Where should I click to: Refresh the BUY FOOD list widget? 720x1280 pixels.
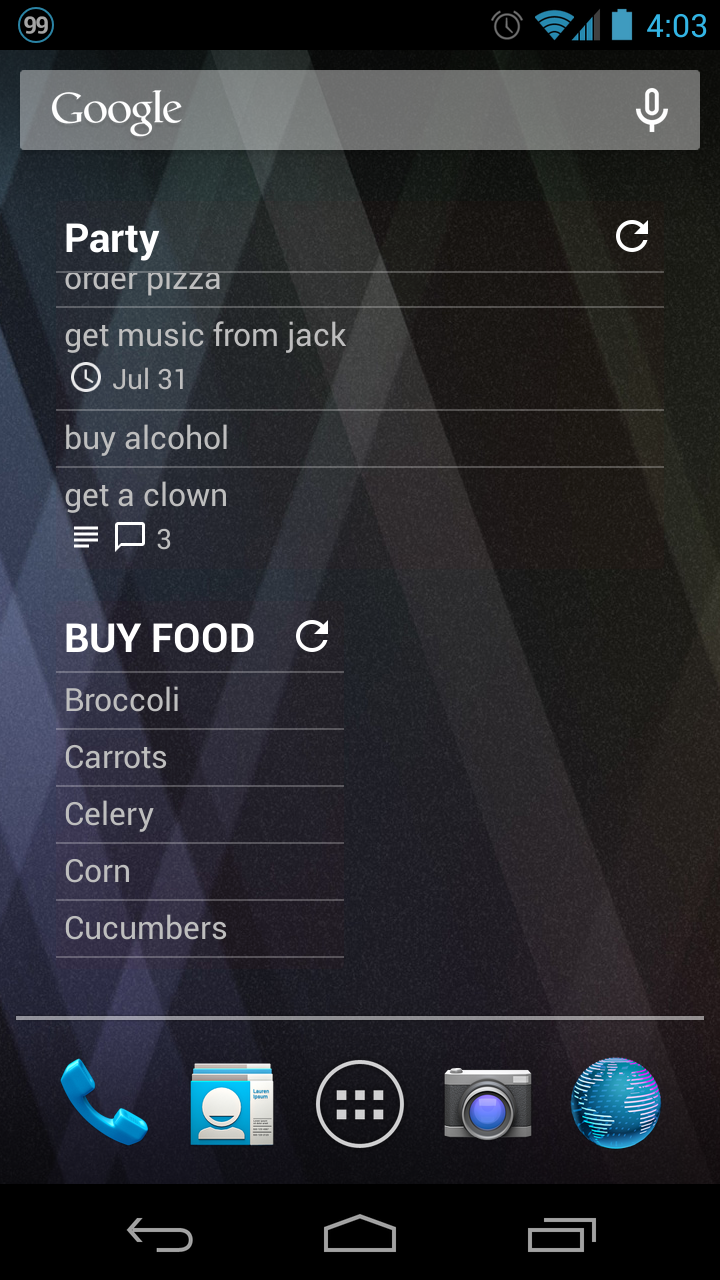tap(312, 637)
